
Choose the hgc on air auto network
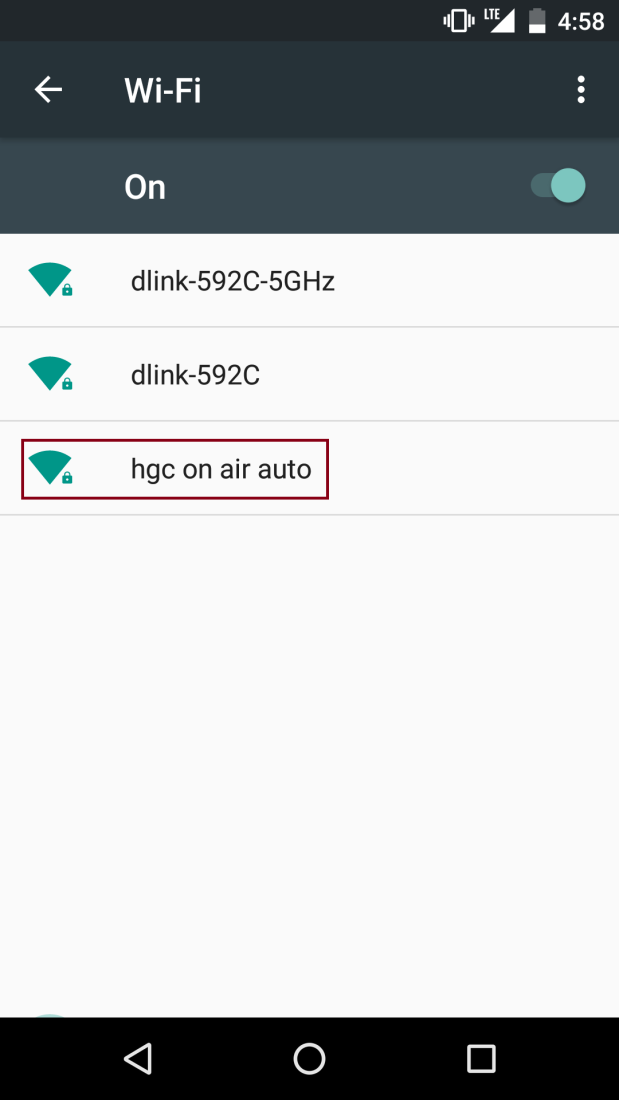[221, 469]
